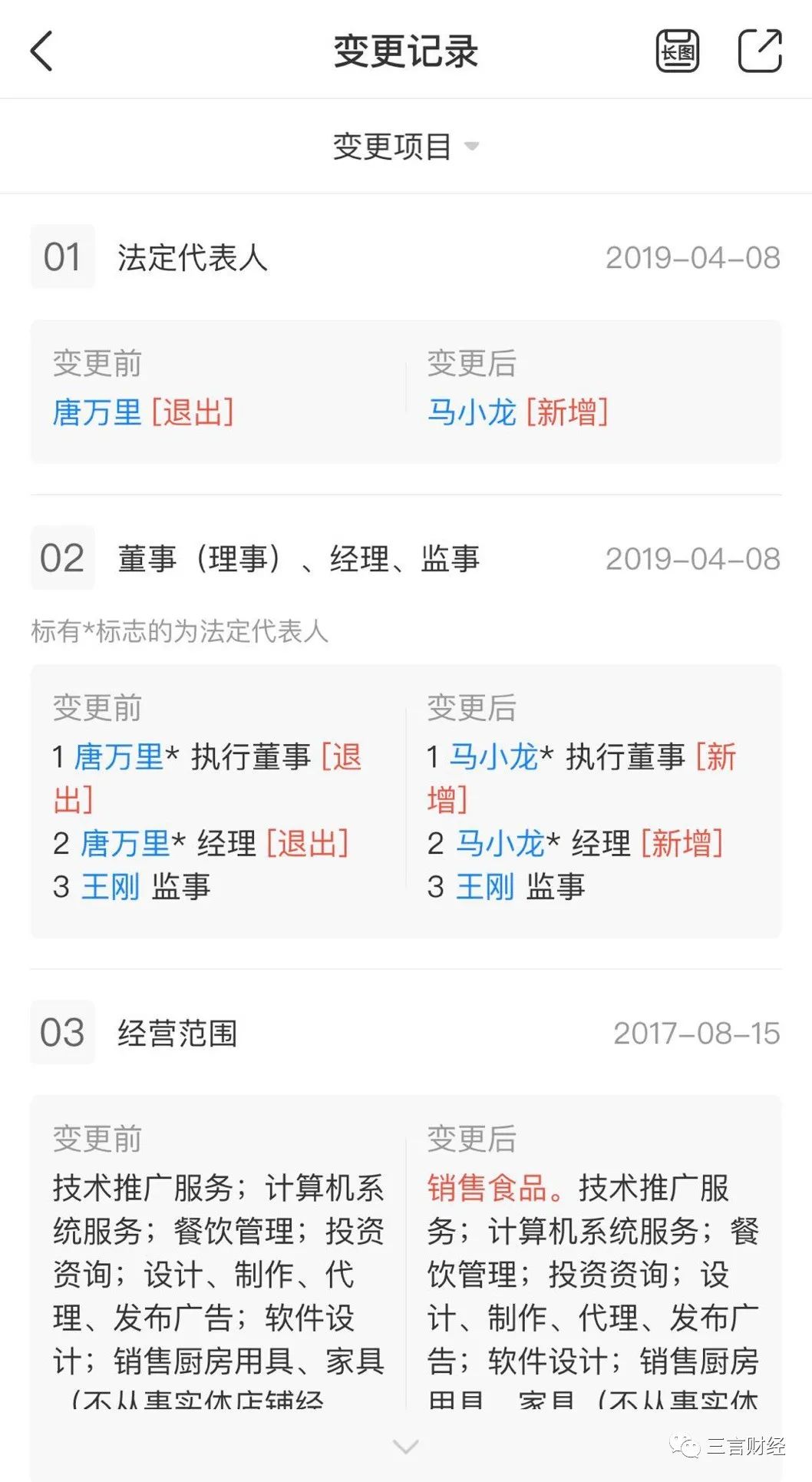Expand the full 经营范围 change details
The width and height of the screenshot is (812, 1482).
click(x=405, y=1447)
